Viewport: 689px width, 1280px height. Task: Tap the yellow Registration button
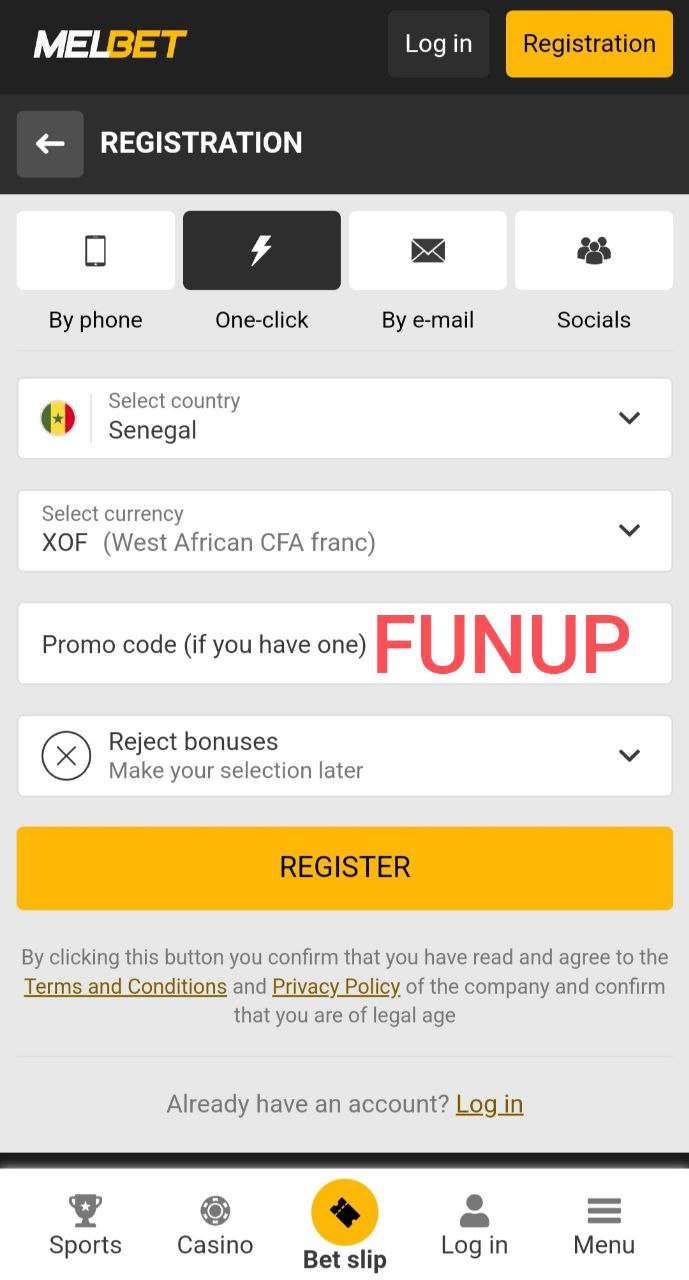tap(589, 44)
